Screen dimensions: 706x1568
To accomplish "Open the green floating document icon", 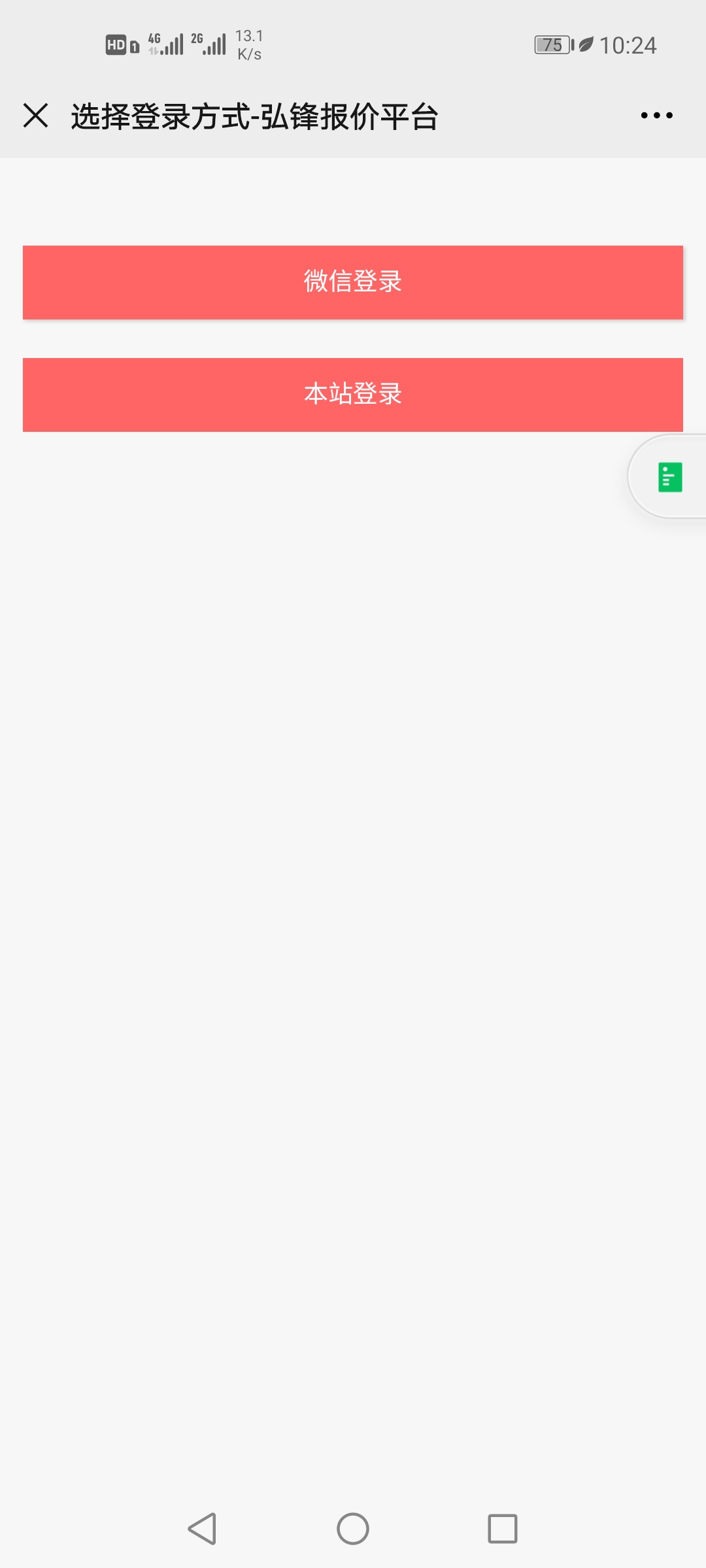I will 670,477.
